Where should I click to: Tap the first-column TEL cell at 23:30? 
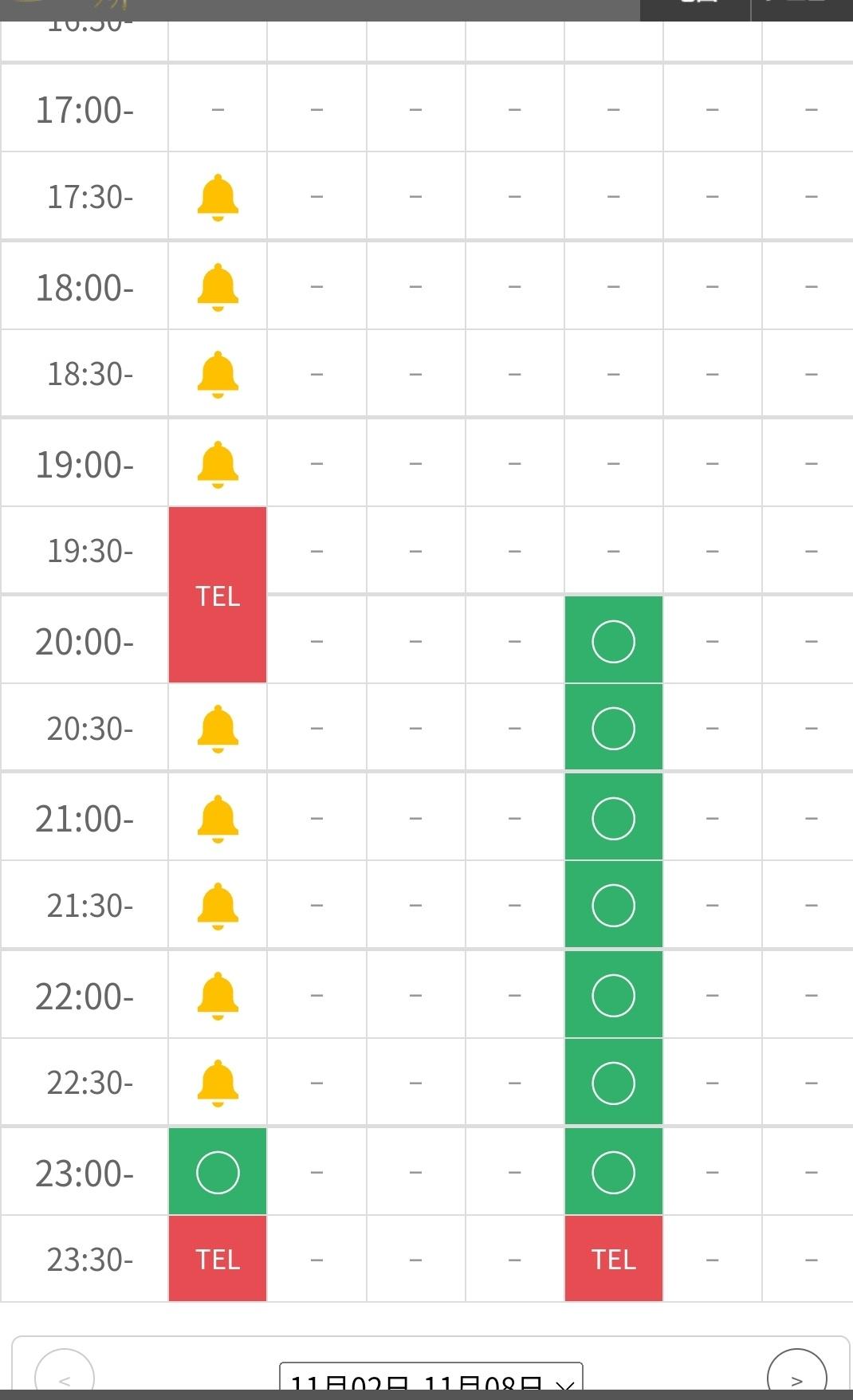tap(218, 1259)
